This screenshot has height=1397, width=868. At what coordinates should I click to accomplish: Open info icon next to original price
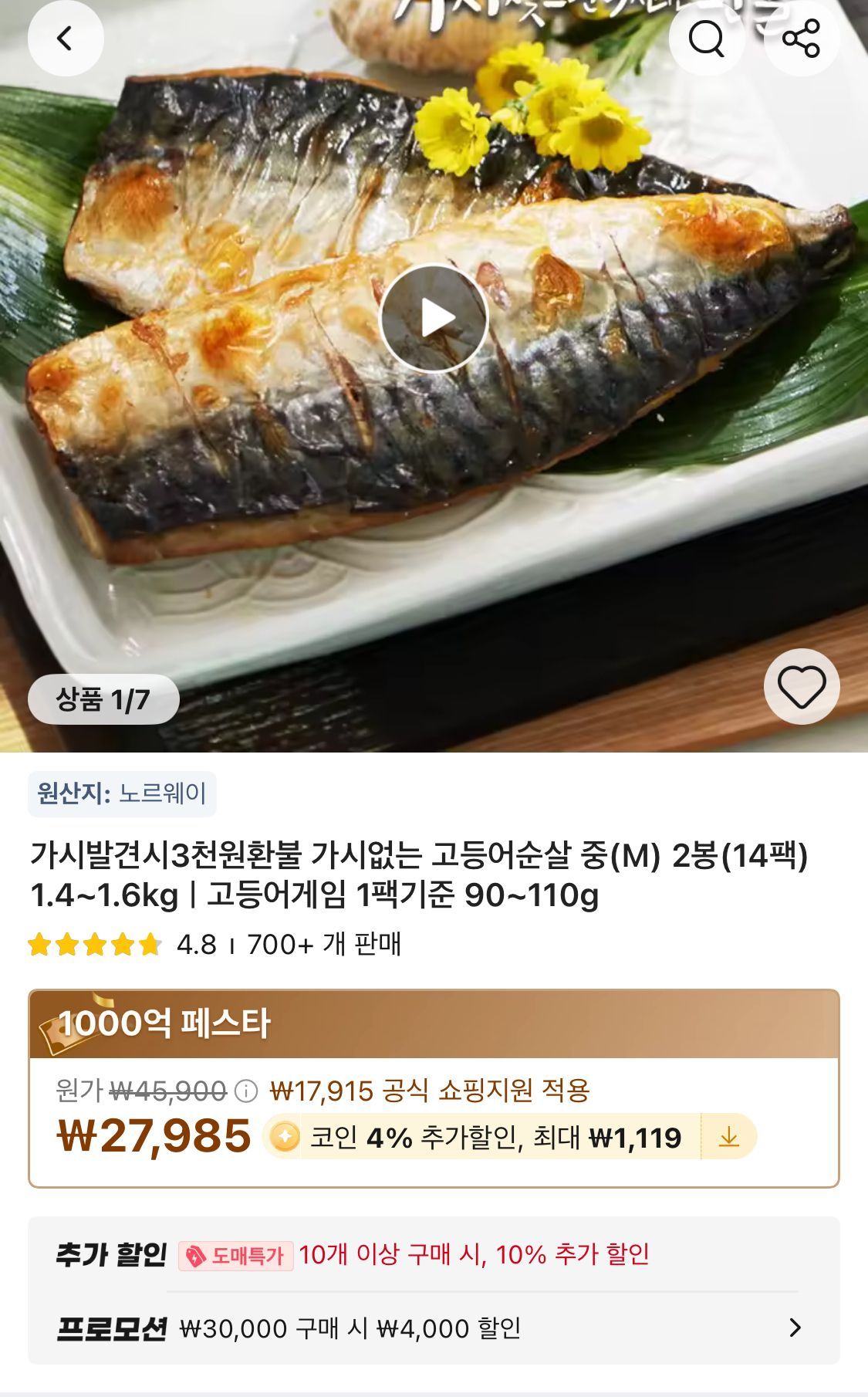(246, 1091)
